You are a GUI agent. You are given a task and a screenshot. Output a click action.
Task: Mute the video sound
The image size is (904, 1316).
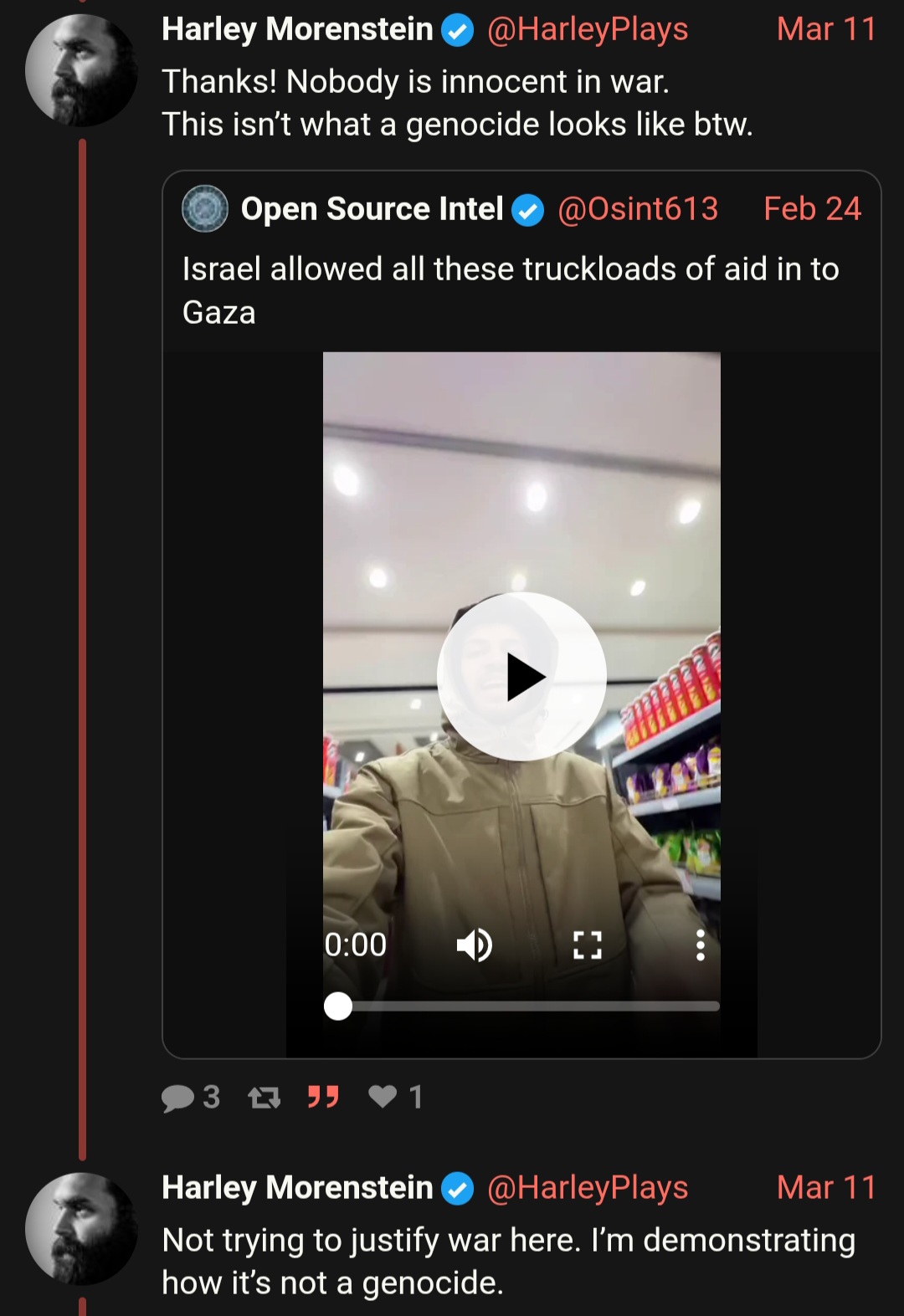click(474, 945)
